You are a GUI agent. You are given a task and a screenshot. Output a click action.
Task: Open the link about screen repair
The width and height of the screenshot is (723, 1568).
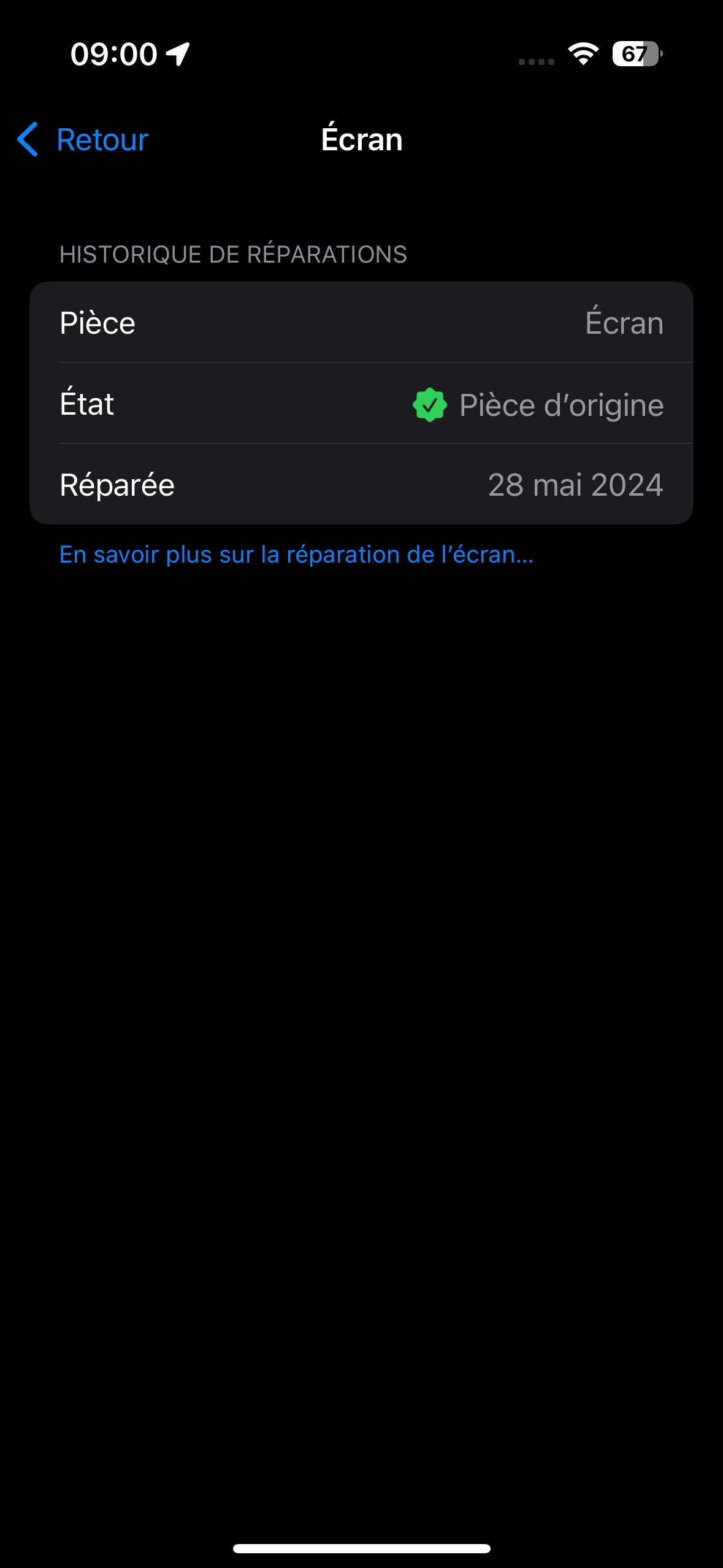point(296,555)
